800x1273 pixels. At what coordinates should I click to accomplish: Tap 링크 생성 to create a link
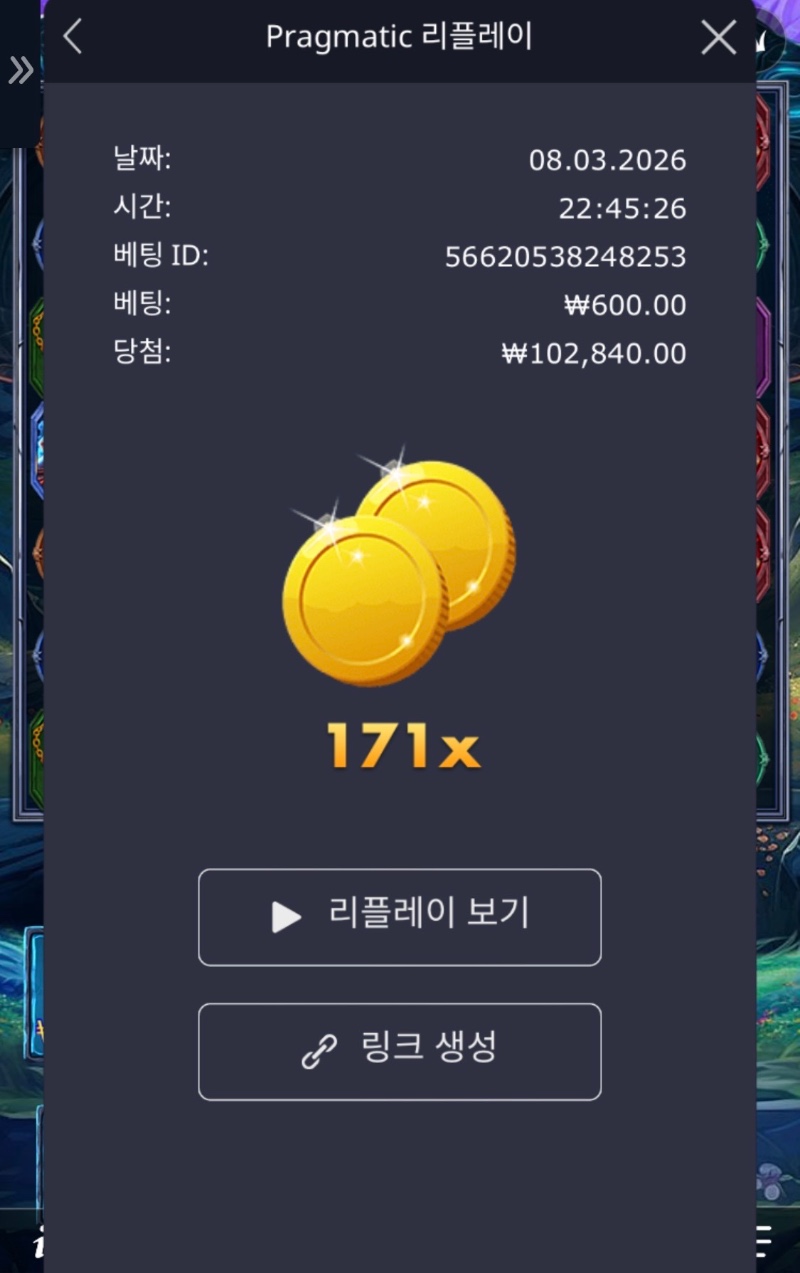click(399, 1052)
